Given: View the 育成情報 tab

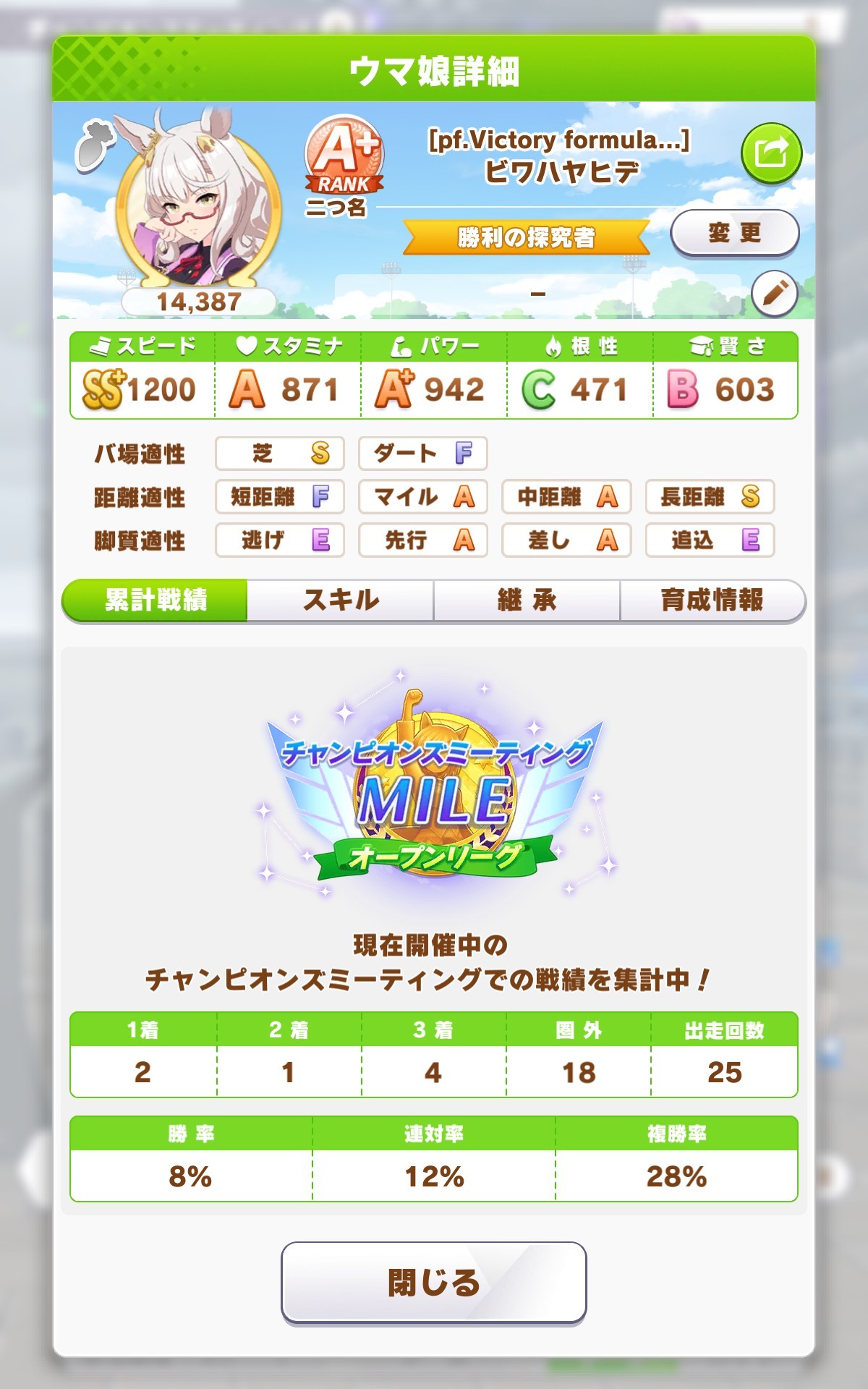Looking at the screenshot, I should [x=712, y=600].
